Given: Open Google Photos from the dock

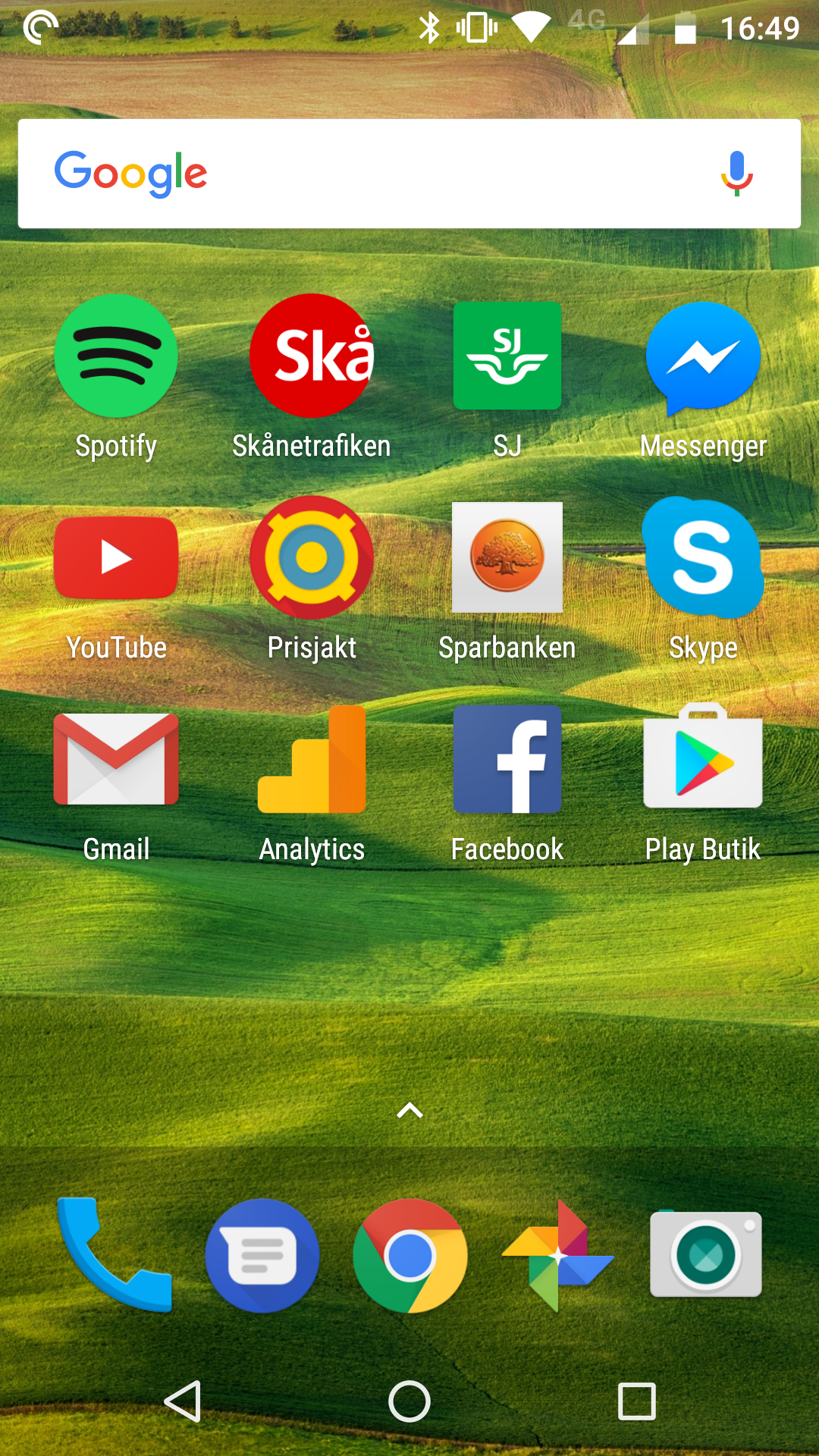Looking at the screenshot, I should (x=558, y=1256).
